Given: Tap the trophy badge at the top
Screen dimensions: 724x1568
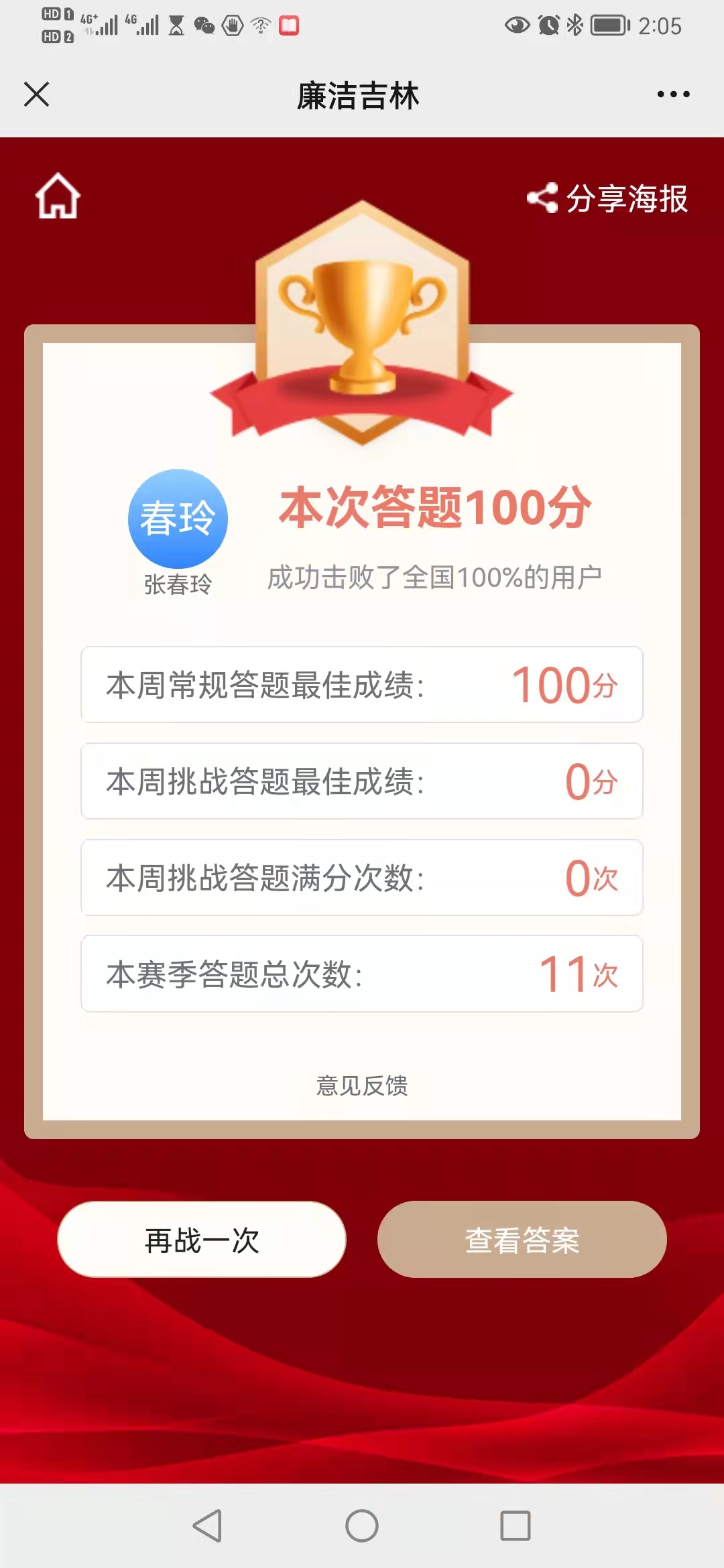Looking at the screenshot, I should [x=362, y=322].
